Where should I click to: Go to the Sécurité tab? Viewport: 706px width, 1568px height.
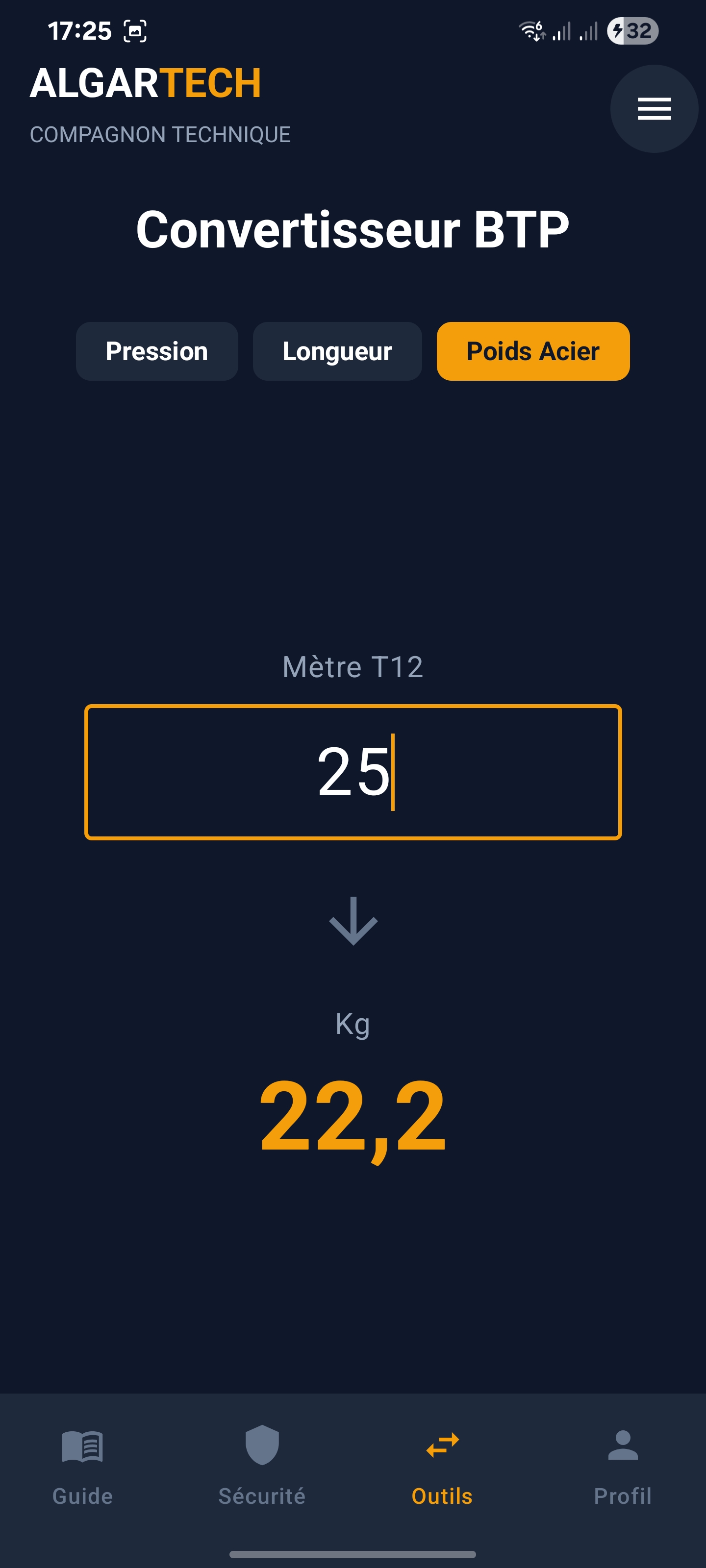click(262, 1468)
